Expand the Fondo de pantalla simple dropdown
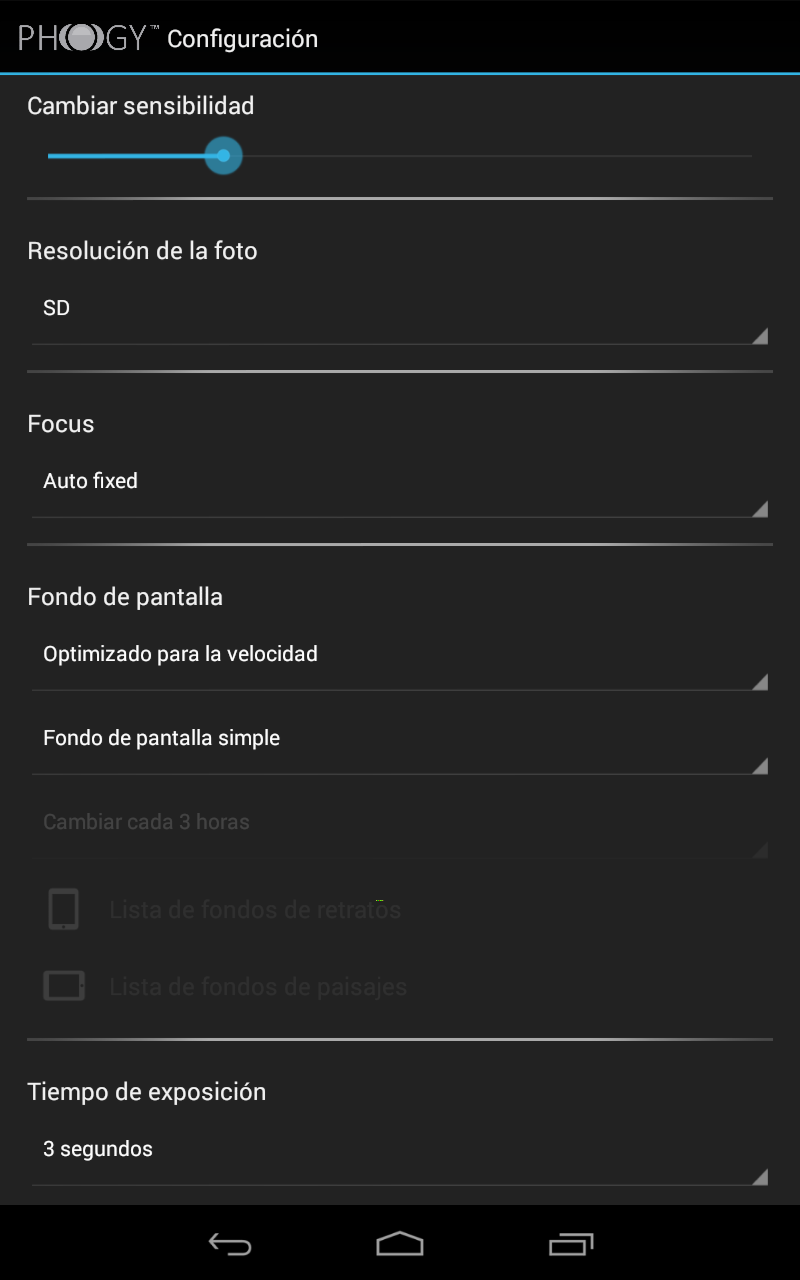 (400, 740)
